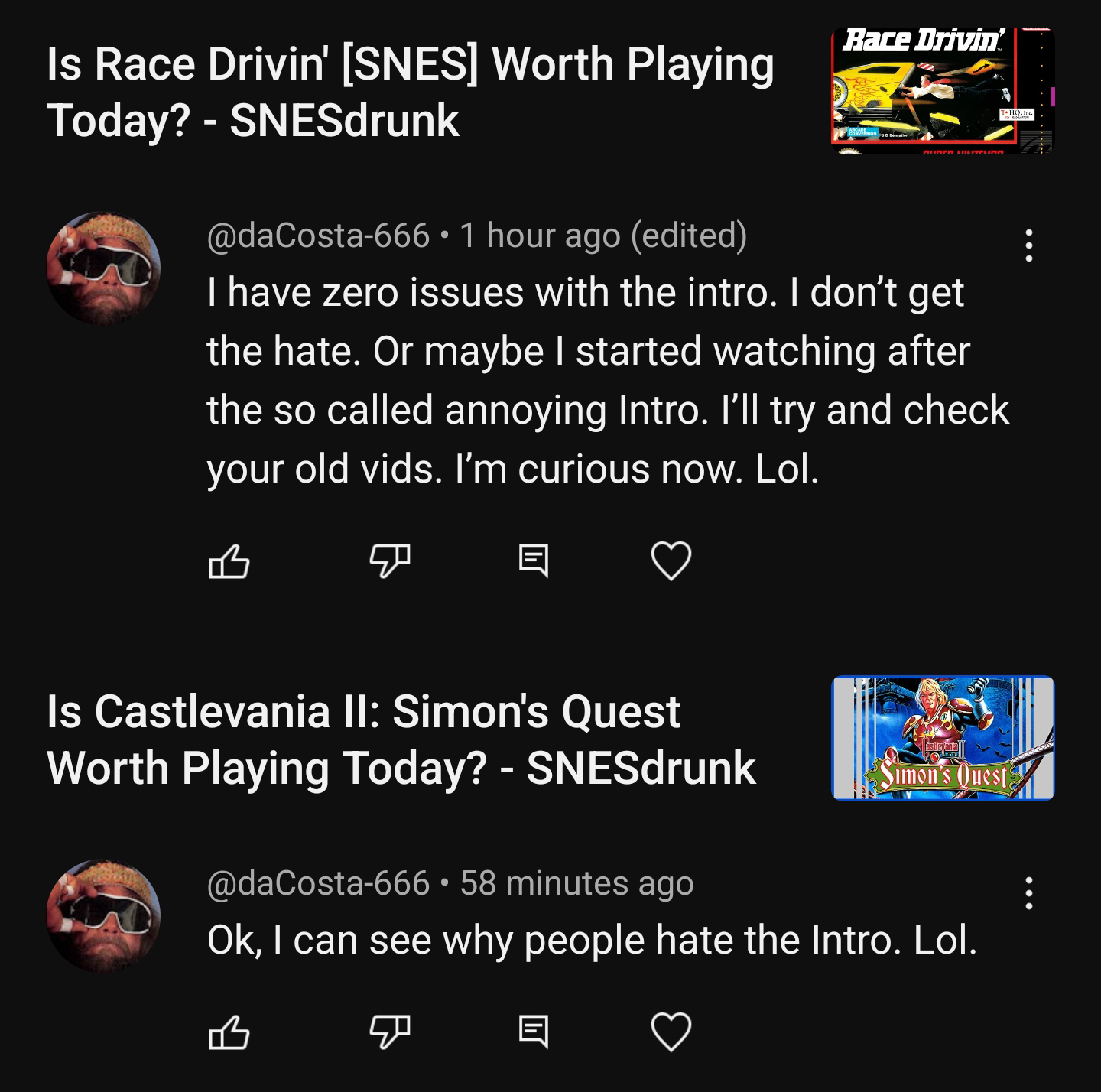The width and height of the screenshot is (1101, 1092).
Task: Open the Race Drivin' video thumbnail
Action: (x=942, y=90)
